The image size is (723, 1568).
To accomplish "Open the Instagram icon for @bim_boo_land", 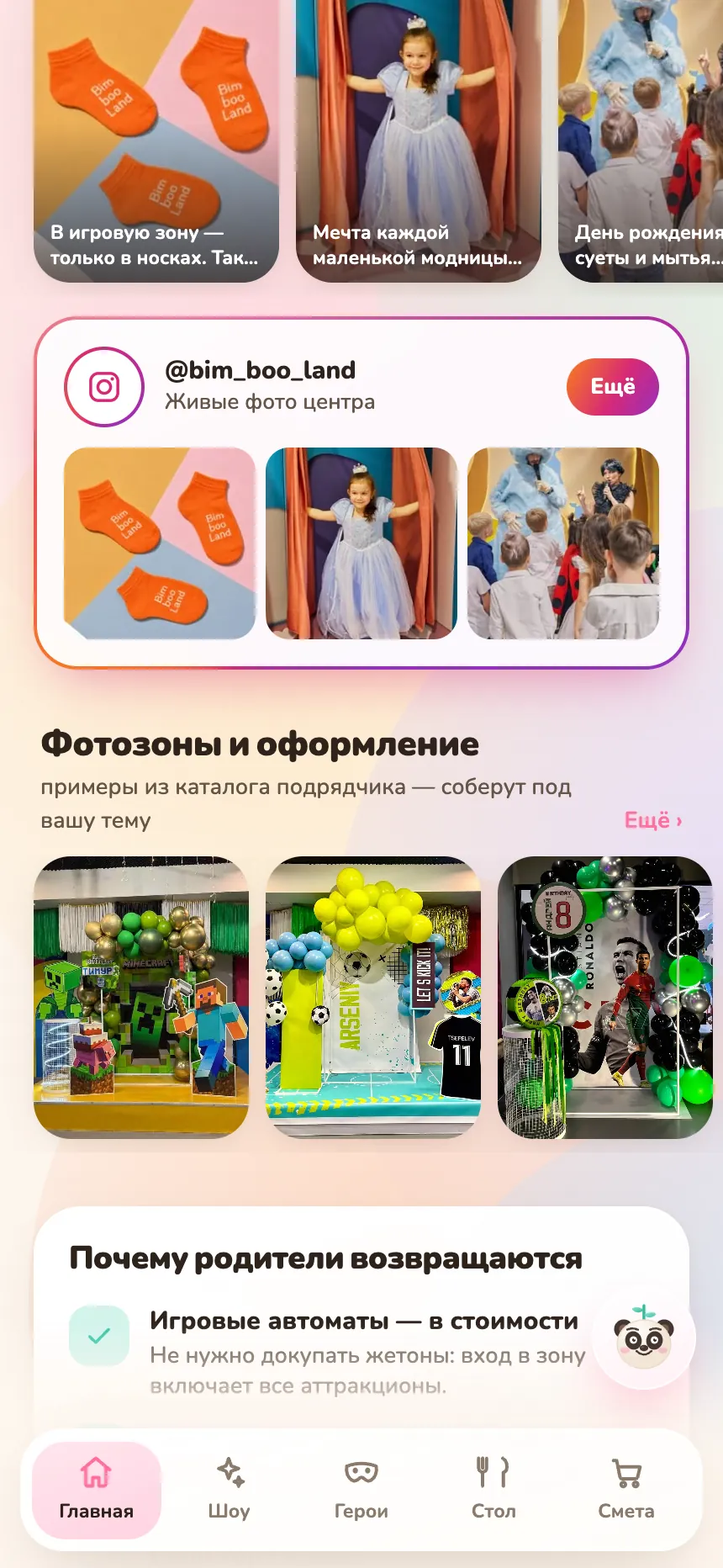I will [104, 387].
